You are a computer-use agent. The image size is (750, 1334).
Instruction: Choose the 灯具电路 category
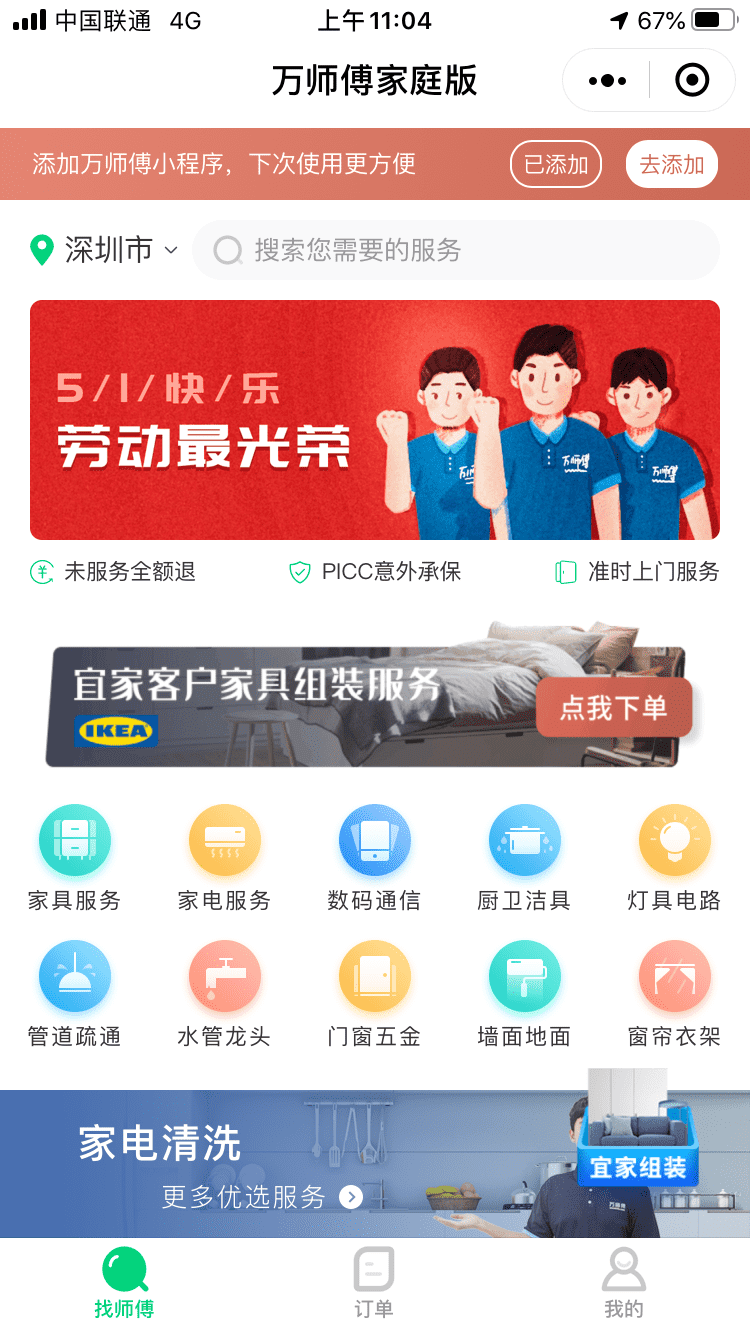pos(675,858)
